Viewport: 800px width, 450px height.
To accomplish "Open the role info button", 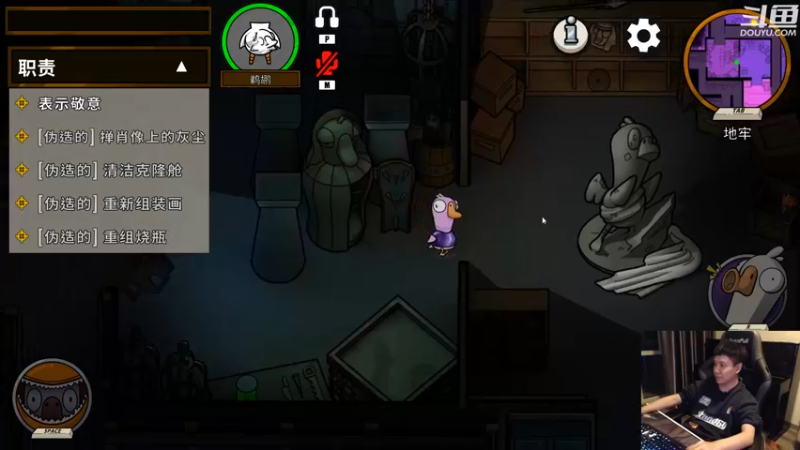I will [571, 36].
